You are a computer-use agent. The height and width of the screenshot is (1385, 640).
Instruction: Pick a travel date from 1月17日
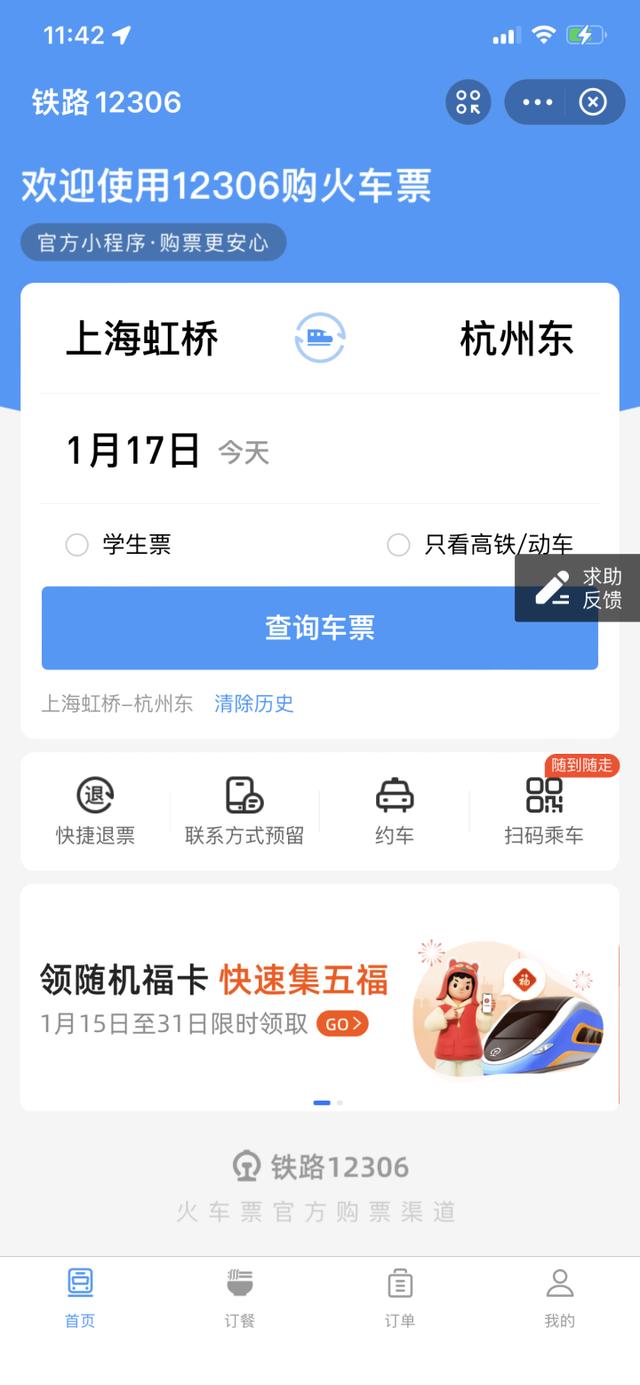tap(134, 451)
